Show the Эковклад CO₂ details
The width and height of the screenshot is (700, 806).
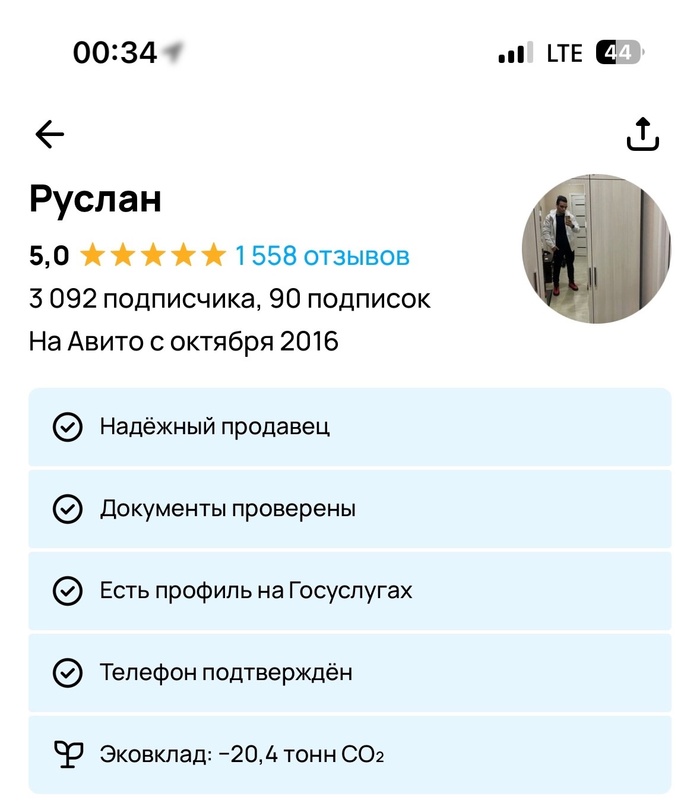point(349,754)
